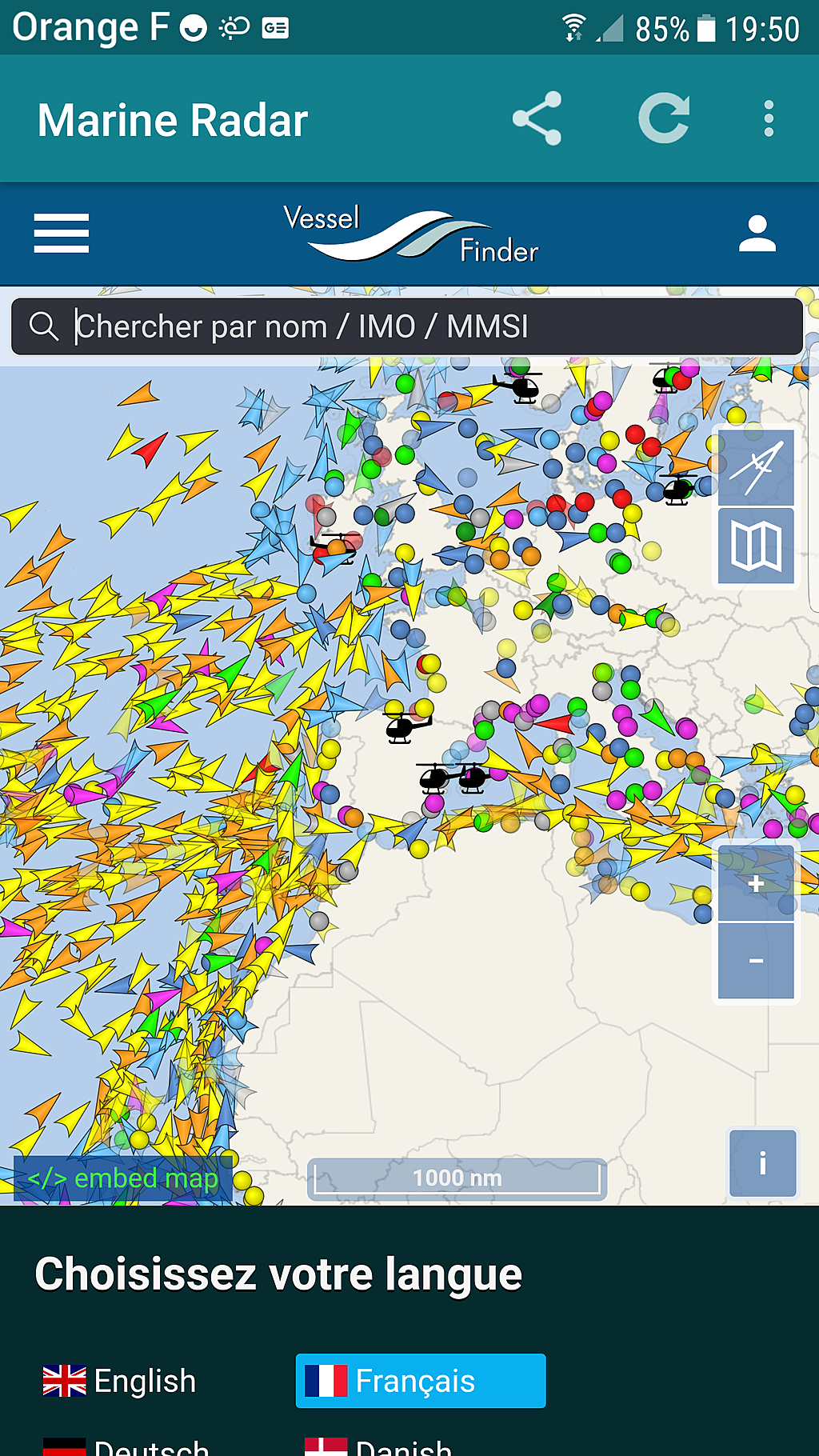This screenshot has width=819, height=1456.
Task: Zoom out of the map
Action: pyautogui.click(x=756, y=961)
